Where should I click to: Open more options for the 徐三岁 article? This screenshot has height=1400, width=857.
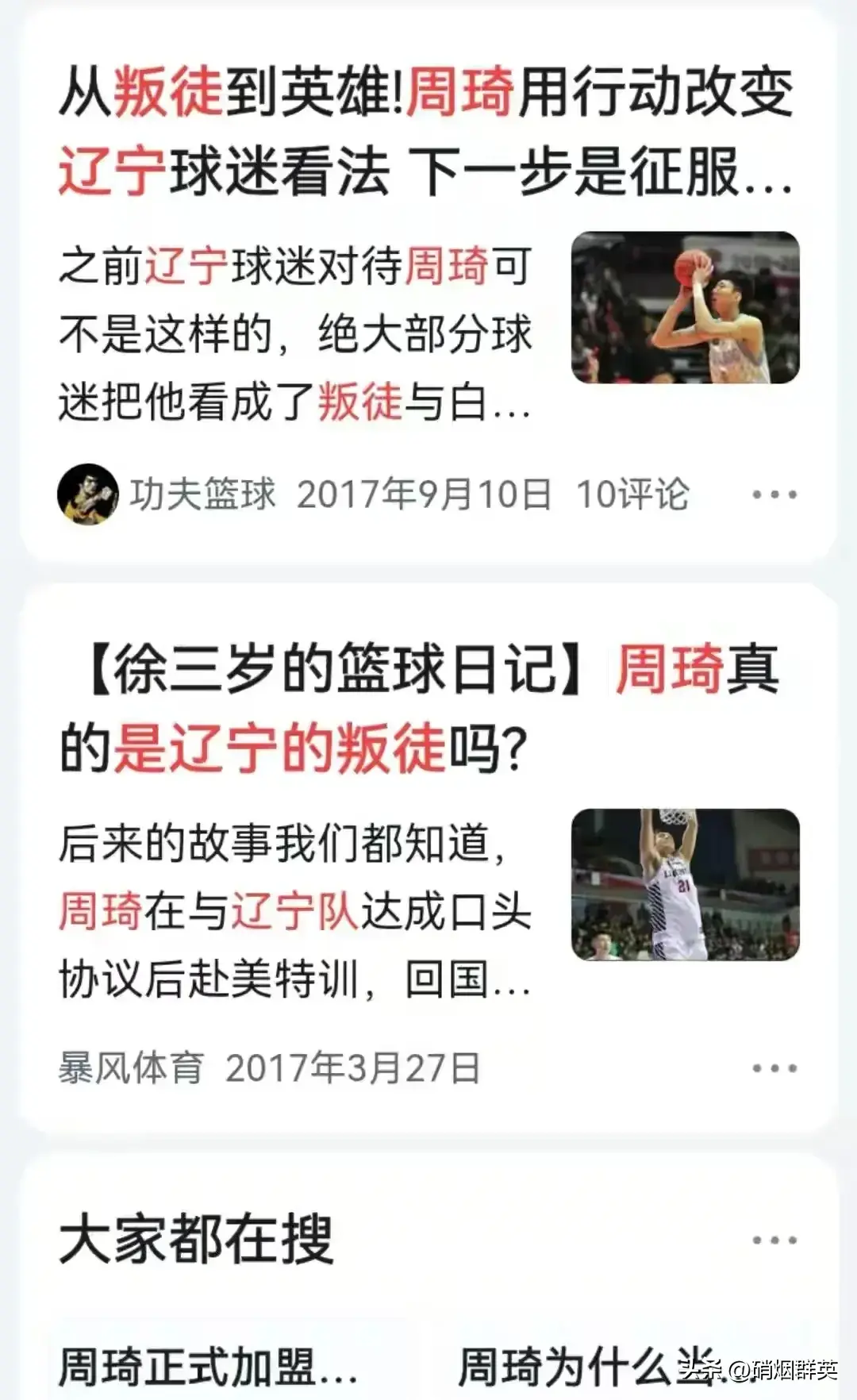tap(774, 1067)
